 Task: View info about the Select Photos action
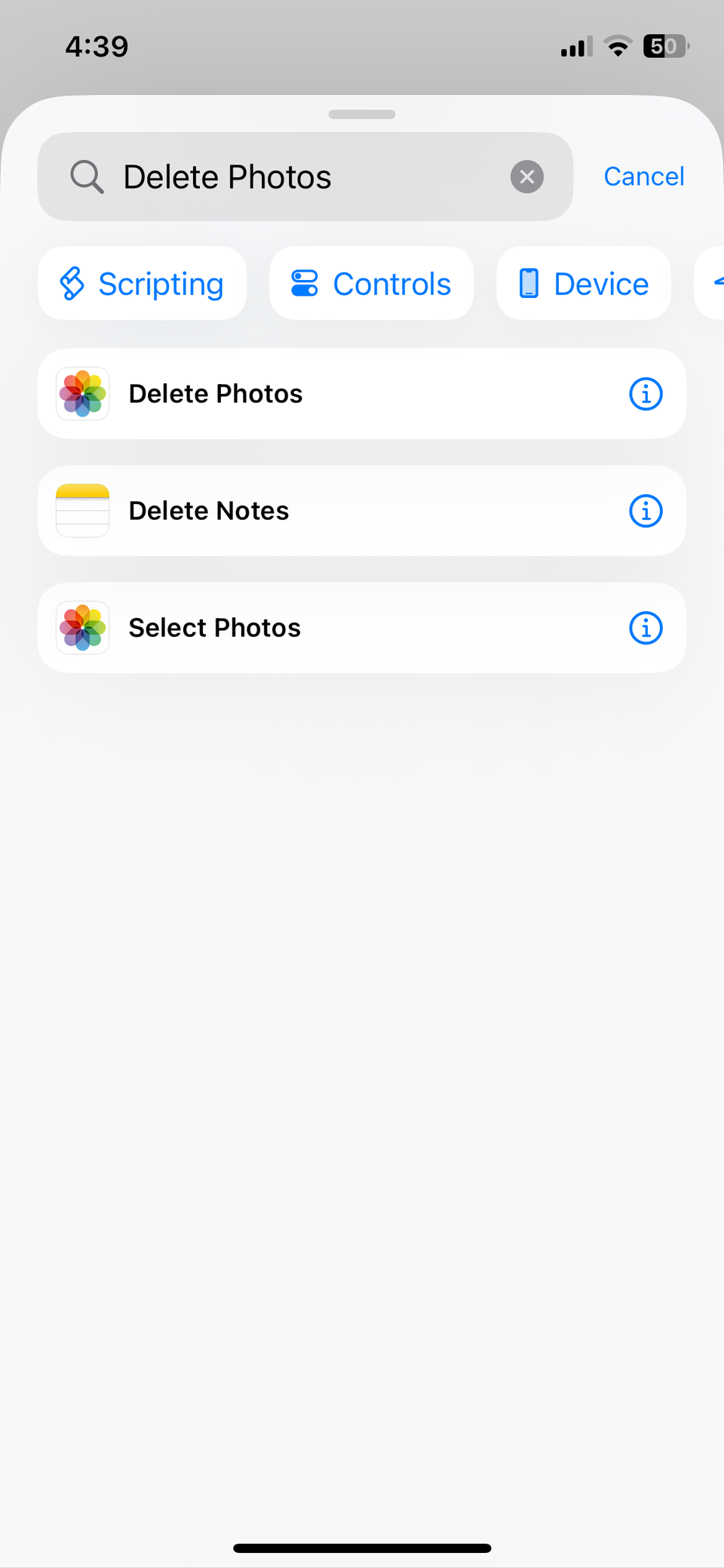pos(645,627)
